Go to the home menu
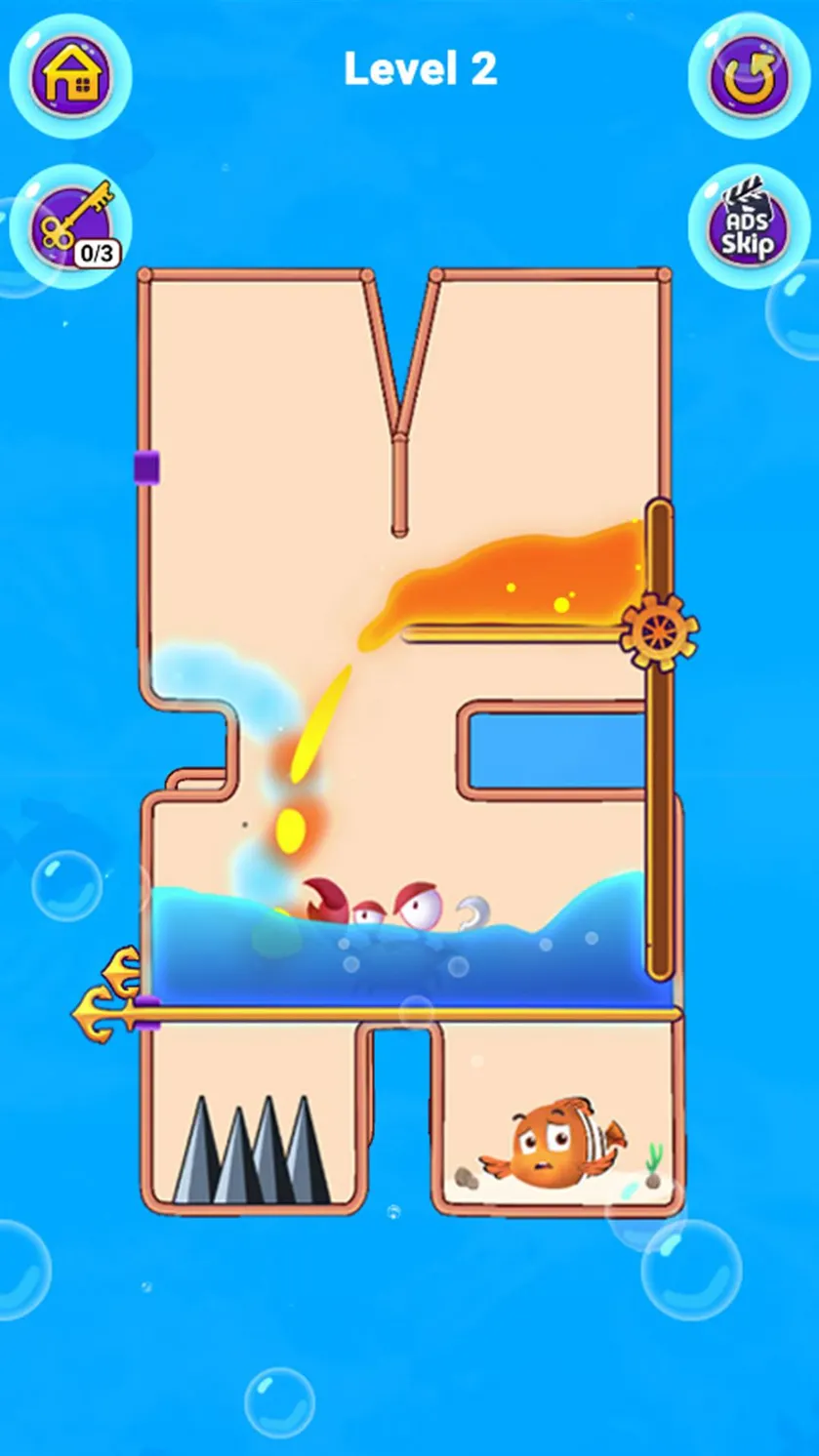This screenshot has width=819, height=1456. (70, 76)
